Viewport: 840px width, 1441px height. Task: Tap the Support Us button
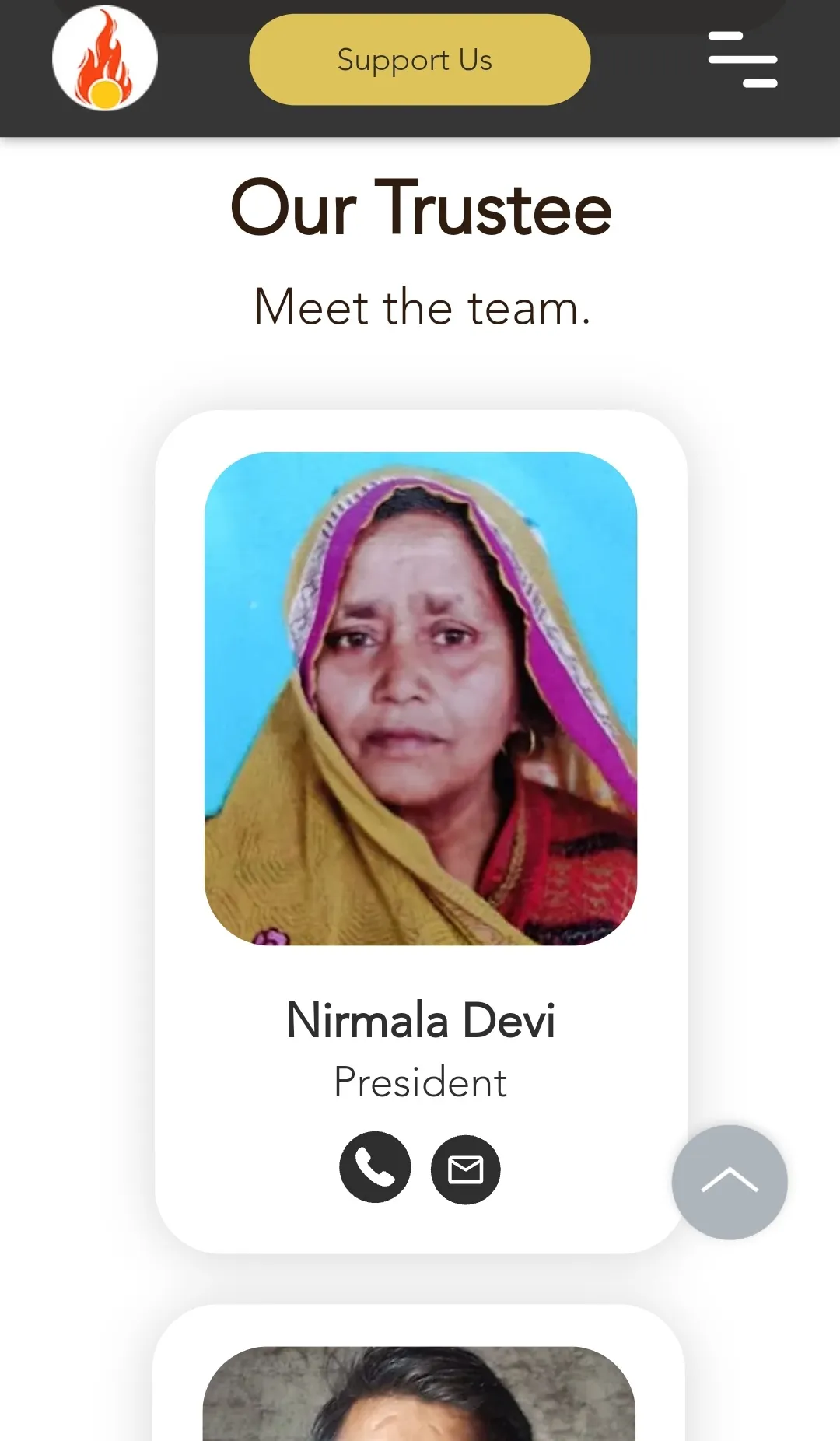pyautogui.click(x=419, y=60)
